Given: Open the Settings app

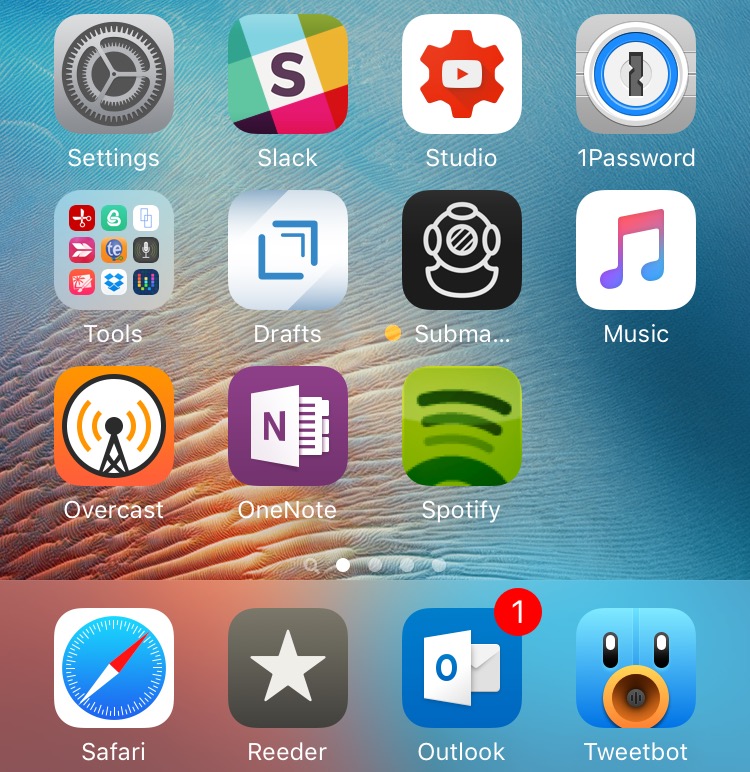Looking at the screenshot, I should 113,74.
